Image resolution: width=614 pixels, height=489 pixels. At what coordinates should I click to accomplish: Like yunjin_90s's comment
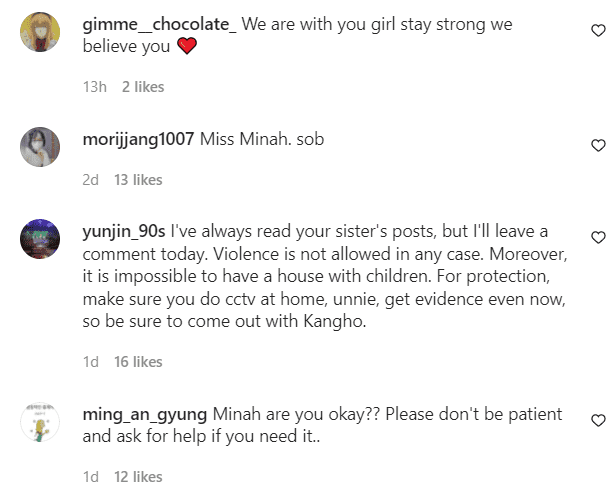click(598, 238)
